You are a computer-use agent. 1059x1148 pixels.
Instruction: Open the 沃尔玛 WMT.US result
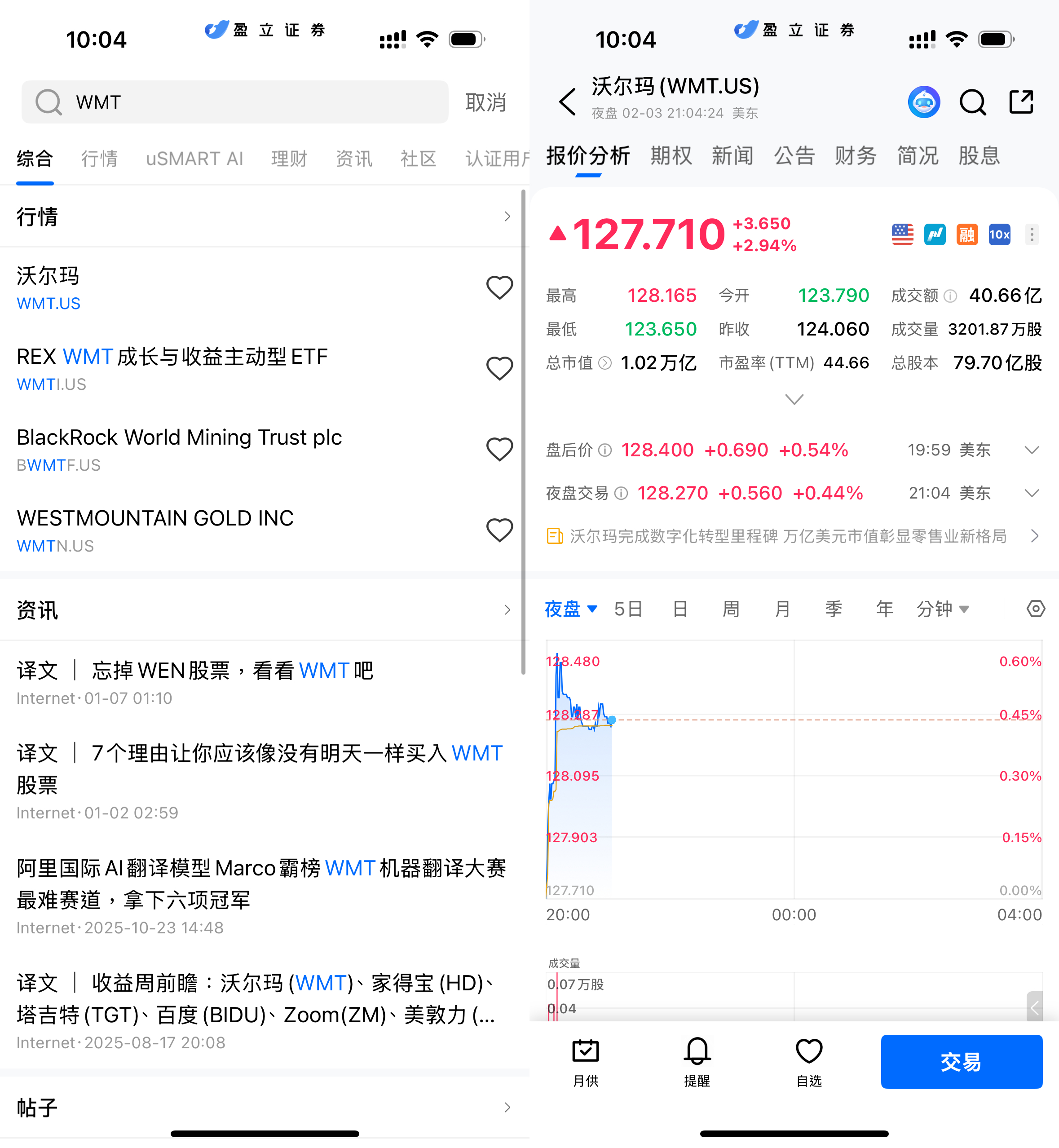point(172,288)
